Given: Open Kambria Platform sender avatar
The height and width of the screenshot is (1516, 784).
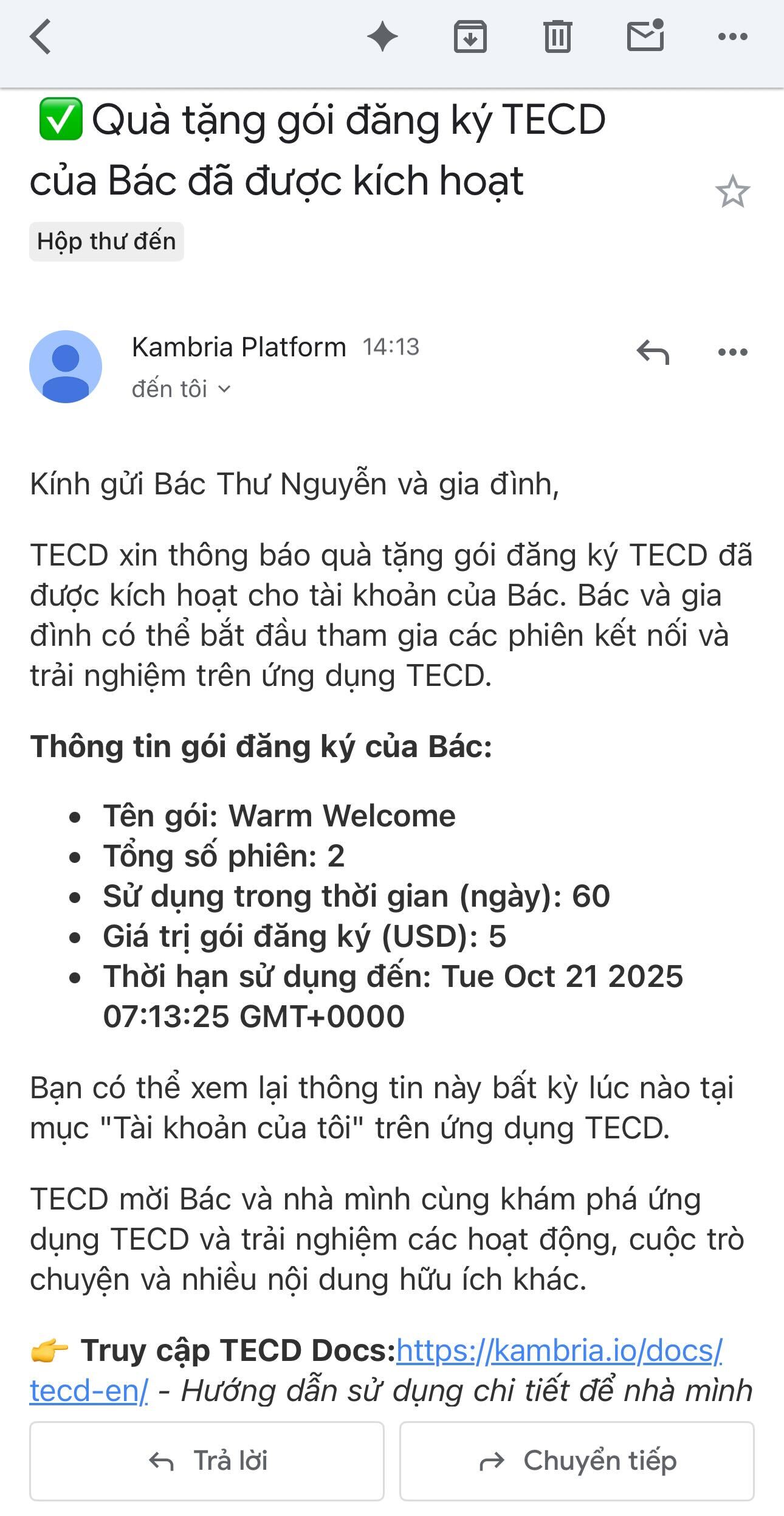Looking at the screenshot, I should [x=66, y=367].
